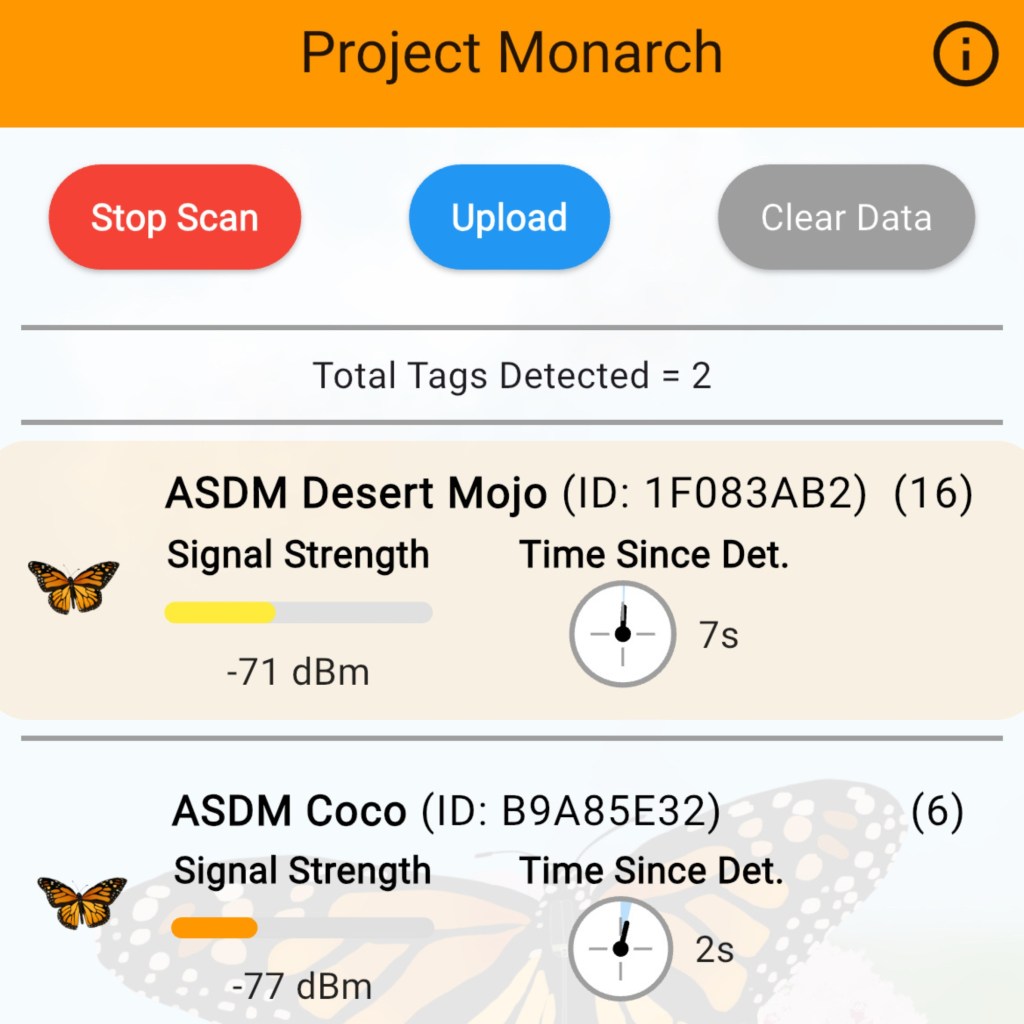
Task: Open the ASDM Desert Mojo tag card
Action: tap(510, 580)
